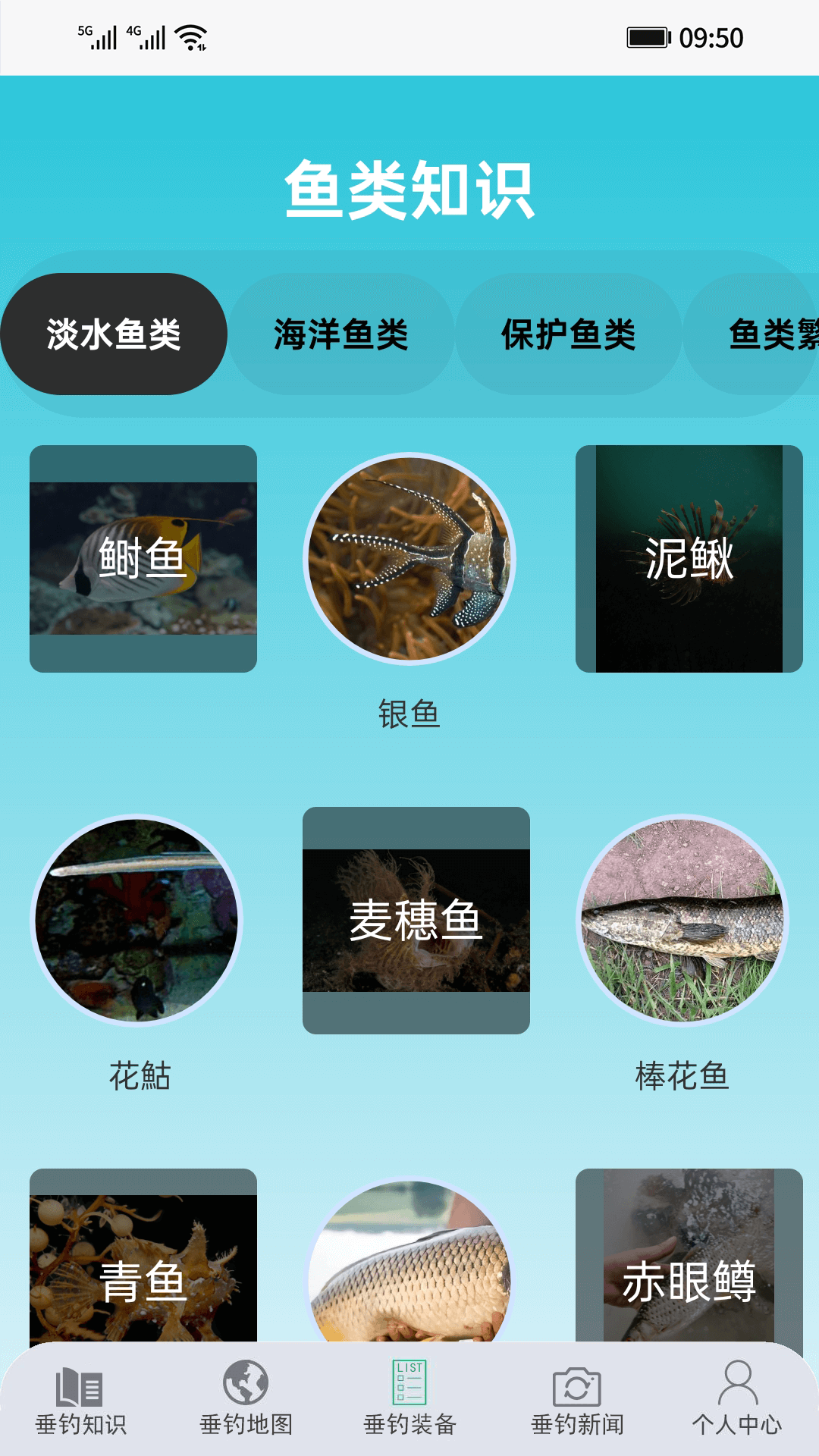
Task: Switch to the 海洋鱼类 tab
Action: pyautogui.click(x=341, y=334)
